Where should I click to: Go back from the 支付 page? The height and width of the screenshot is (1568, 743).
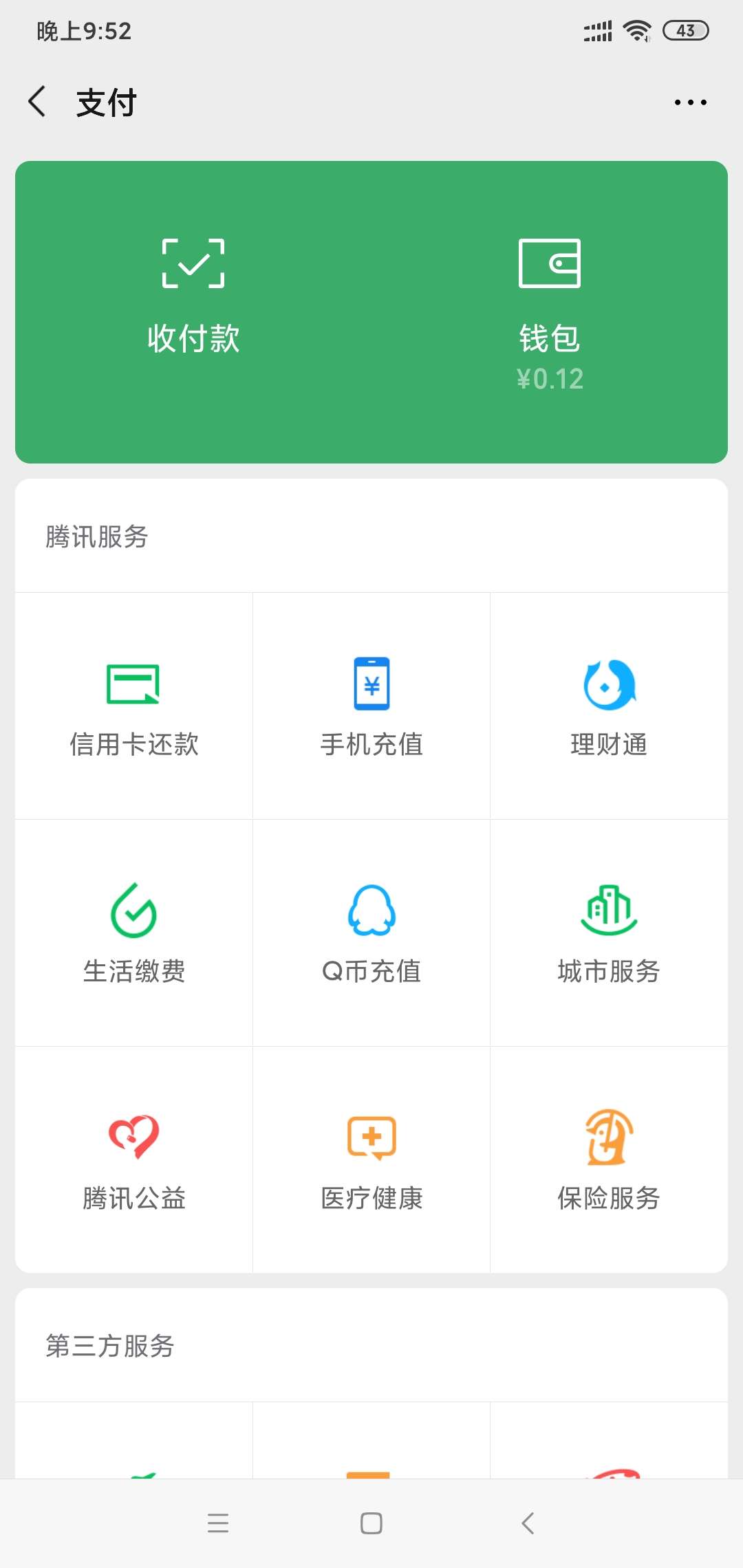pos(37,102)
